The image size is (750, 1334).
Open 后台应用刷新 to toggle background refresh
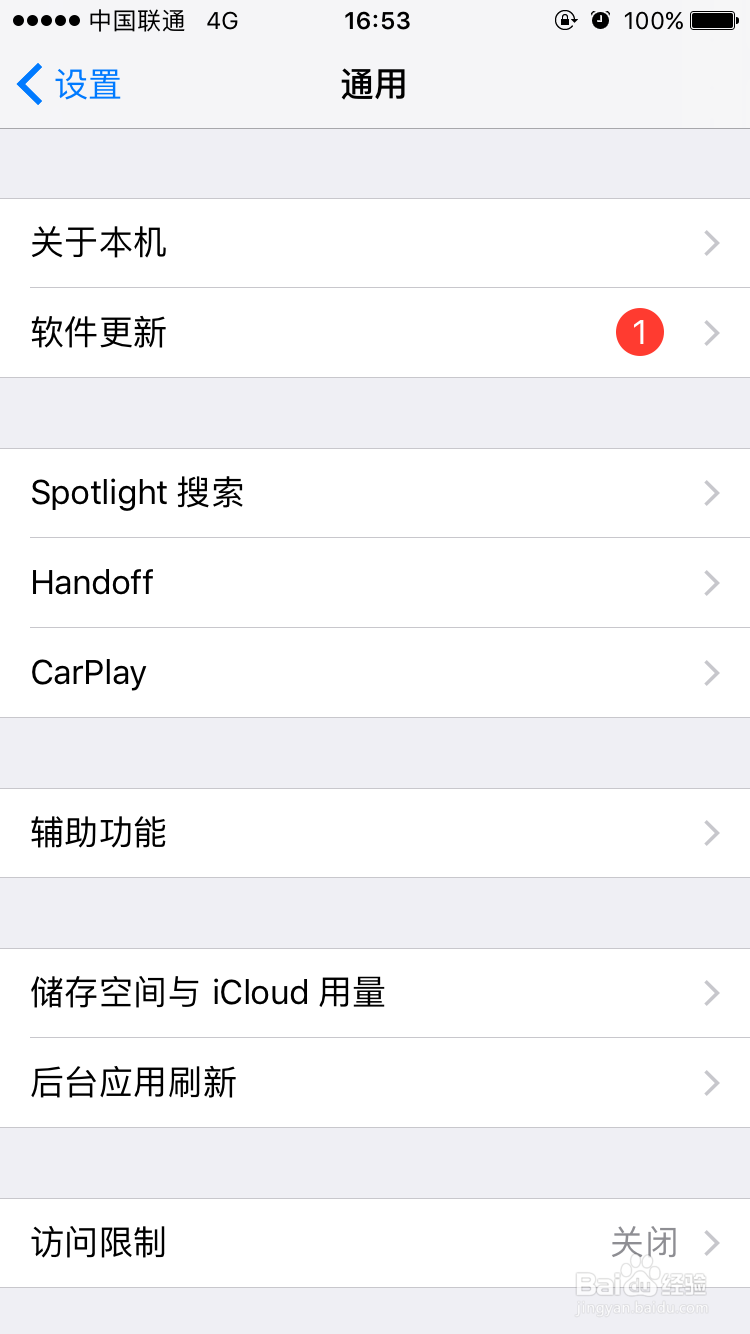coord(375,1083)
